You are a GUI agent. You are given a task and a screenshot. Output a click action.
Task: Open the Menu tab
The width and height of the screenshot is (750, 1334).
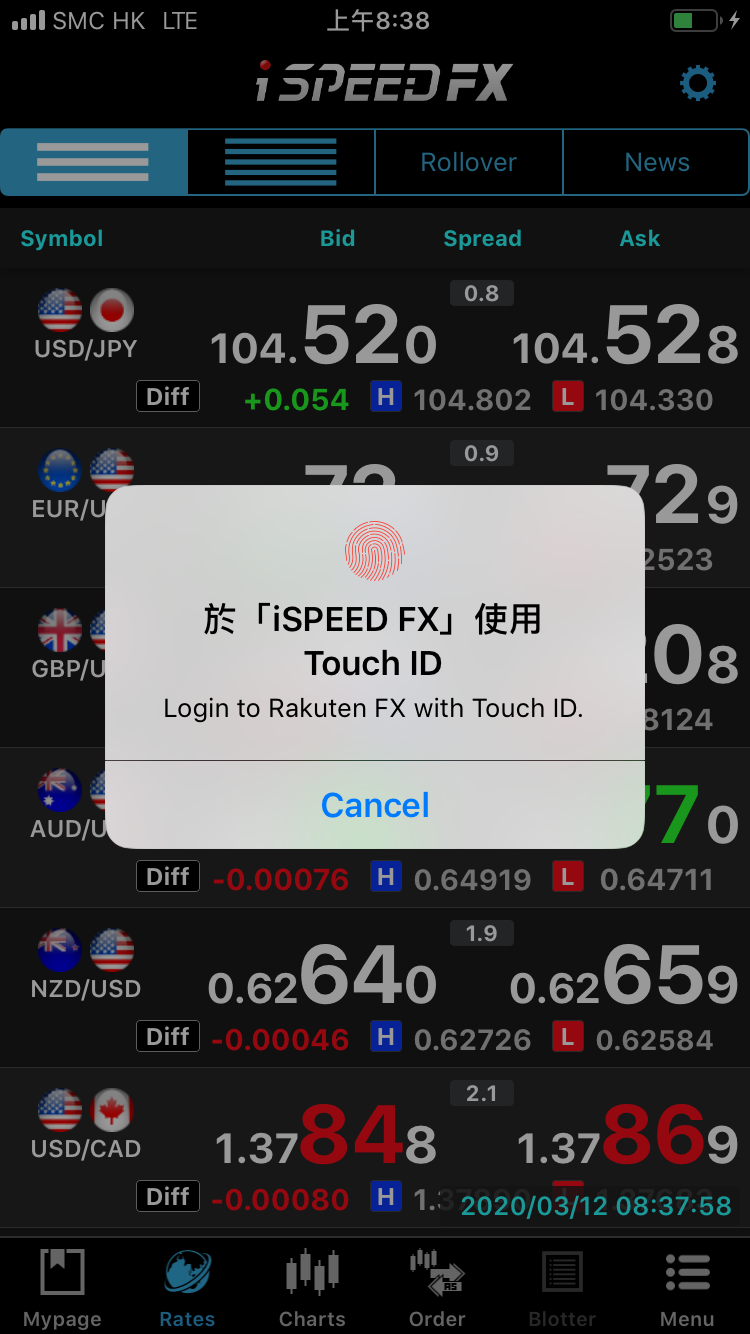pyautogui.click(x=687, y=1288)
